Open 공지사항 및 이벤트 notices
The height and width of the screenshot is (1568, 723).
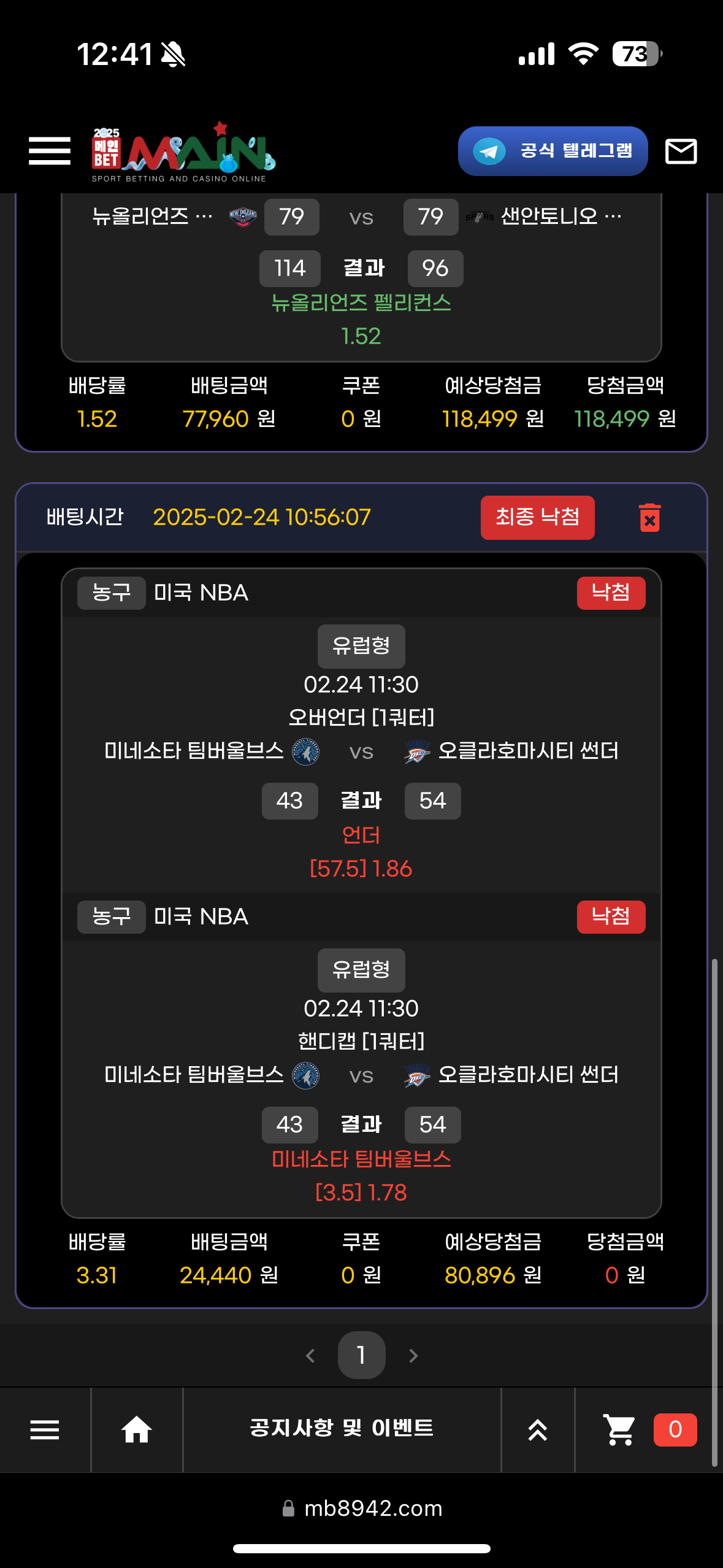[x=342, y=1429]
